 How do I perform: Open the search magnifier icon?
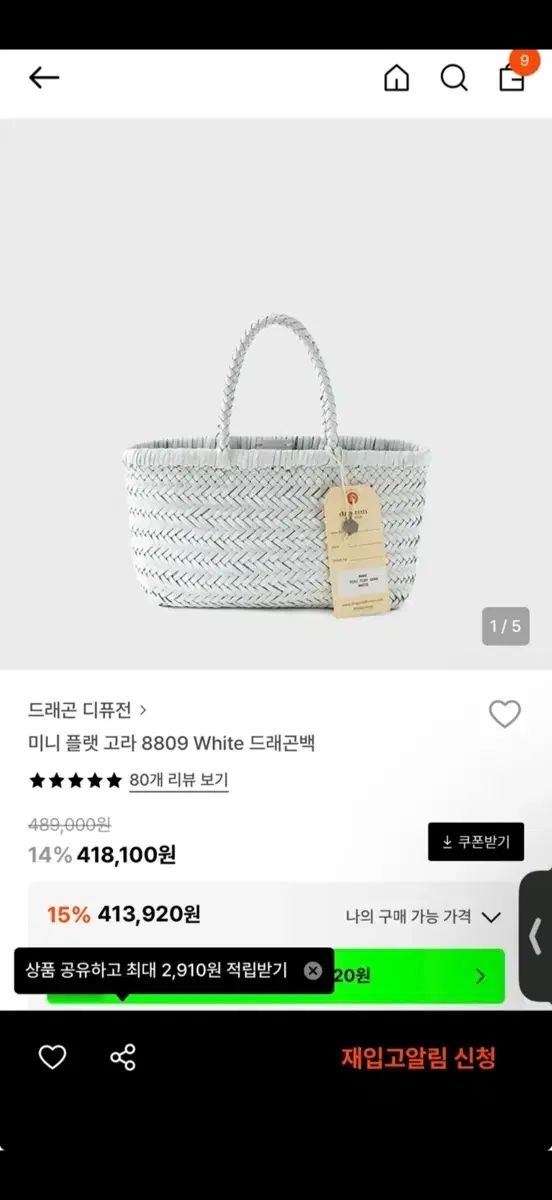click(x=454, y=78)
